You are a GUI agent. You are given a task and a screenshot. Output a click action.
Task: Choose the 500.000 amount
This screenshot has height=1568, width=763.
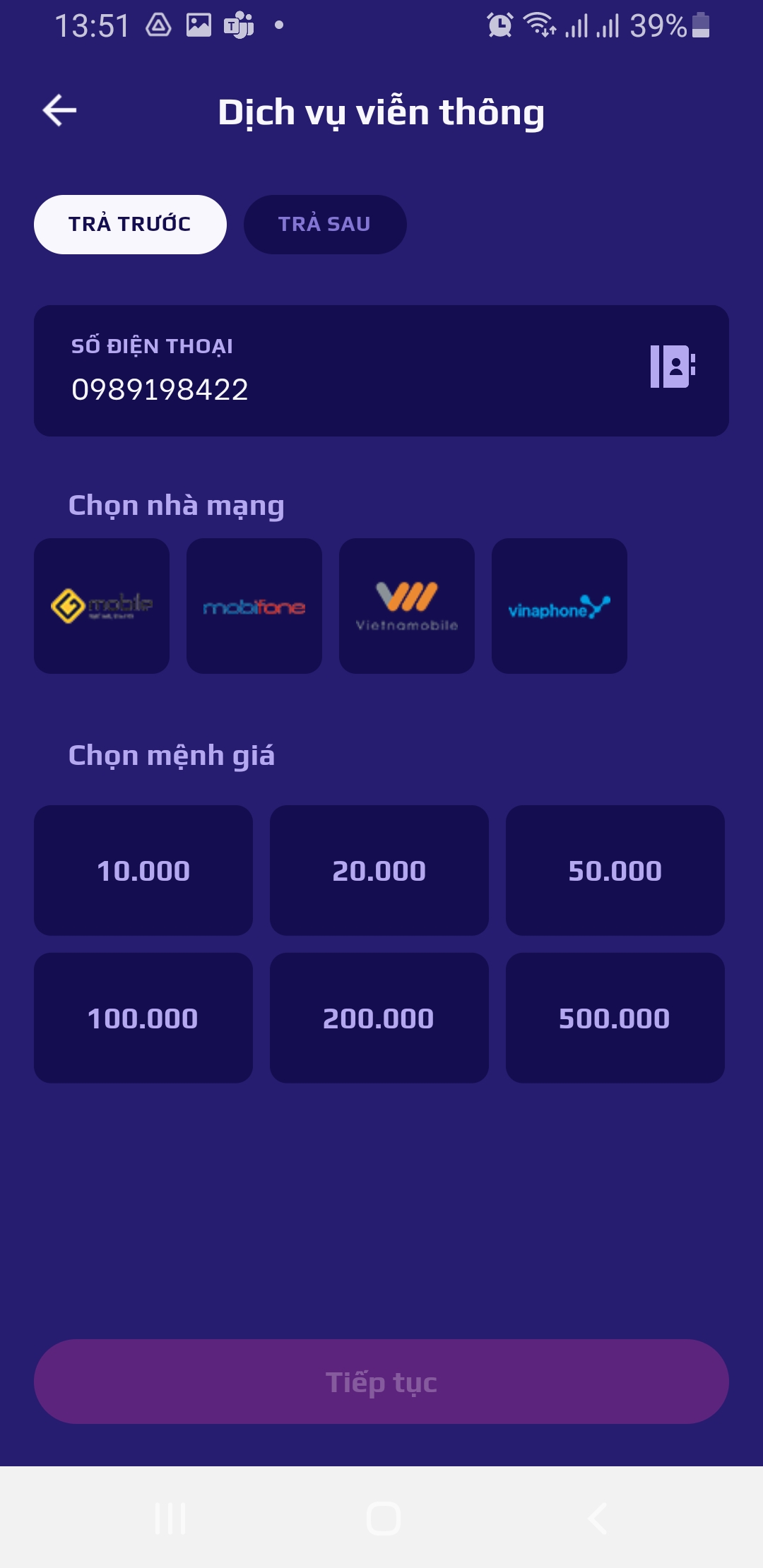click(615, 1018)
